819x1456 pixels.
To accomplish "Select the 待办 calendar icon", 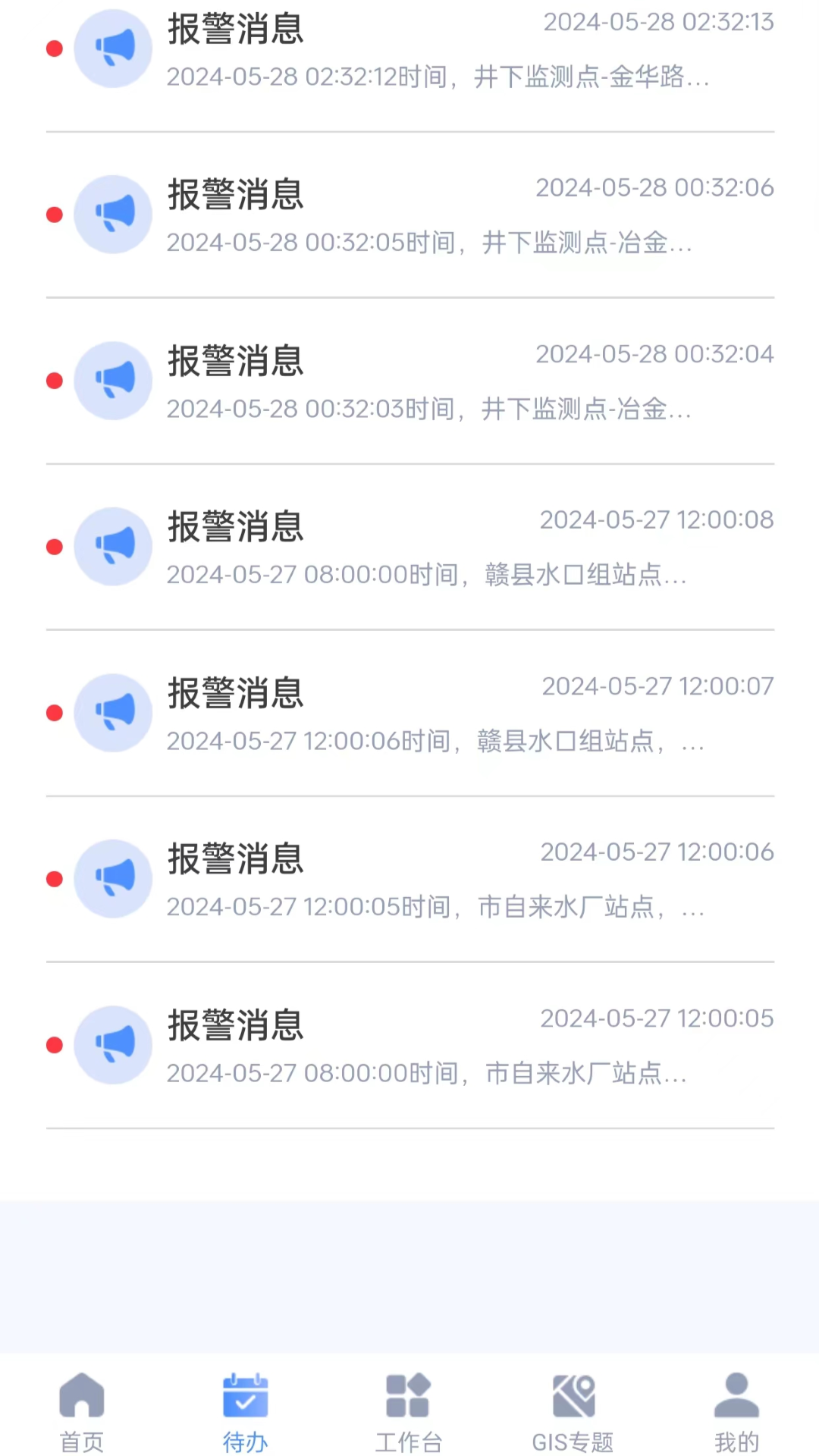I will pos(245,1394).
